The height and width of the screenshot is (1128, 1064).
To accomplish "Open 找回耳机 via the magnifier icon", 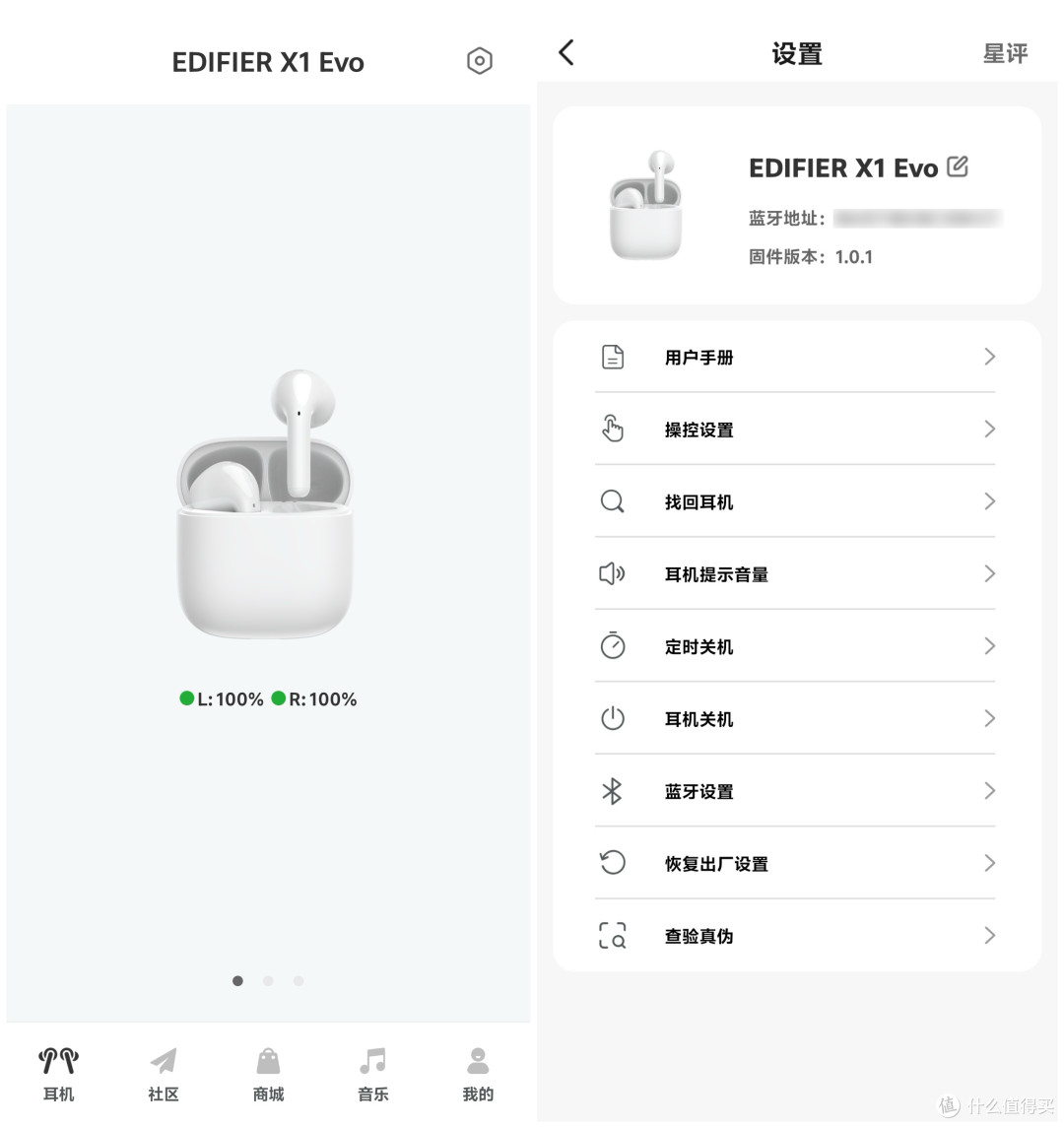I will pyautogui.click(x=613, y=501).
